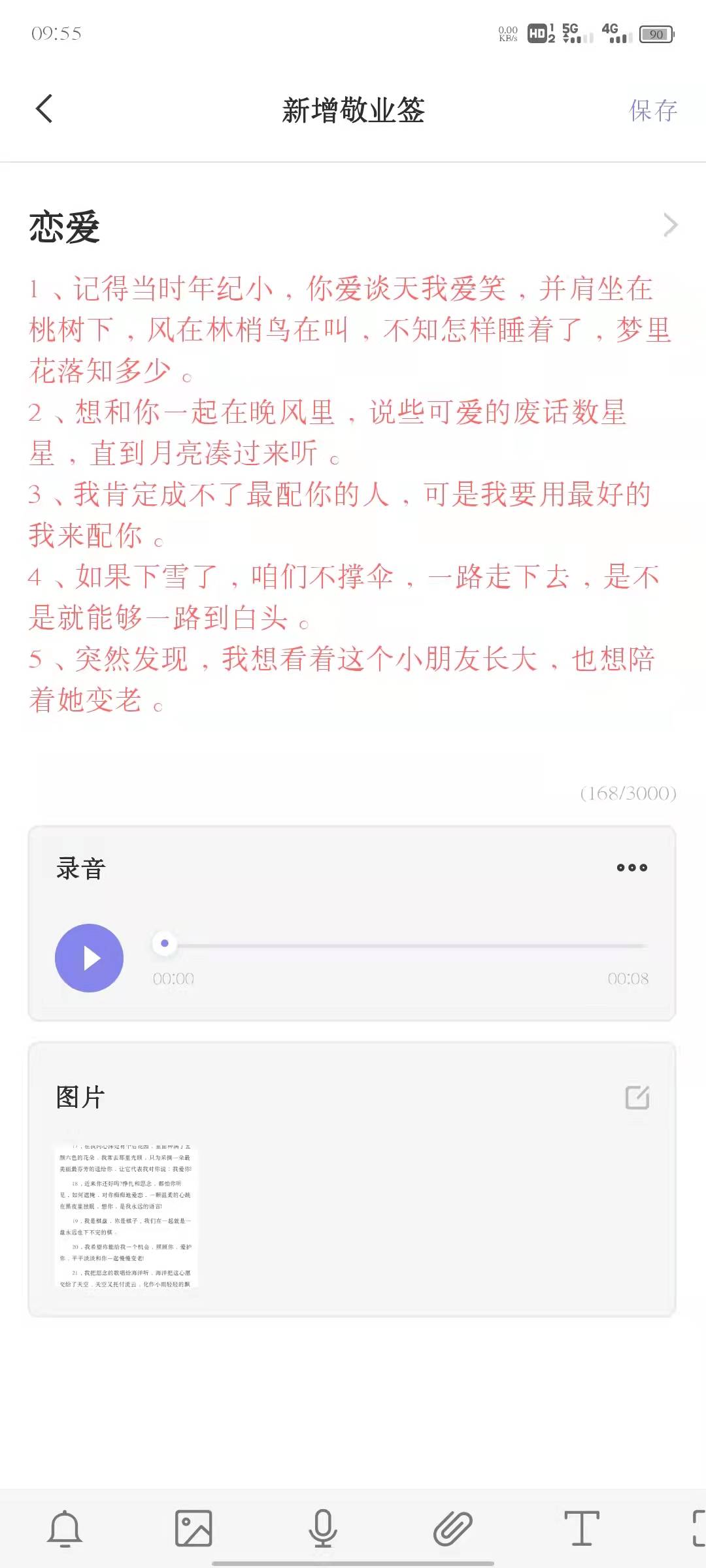
Task: Set a reminder with the bell icon
Action: (65, 1528)
